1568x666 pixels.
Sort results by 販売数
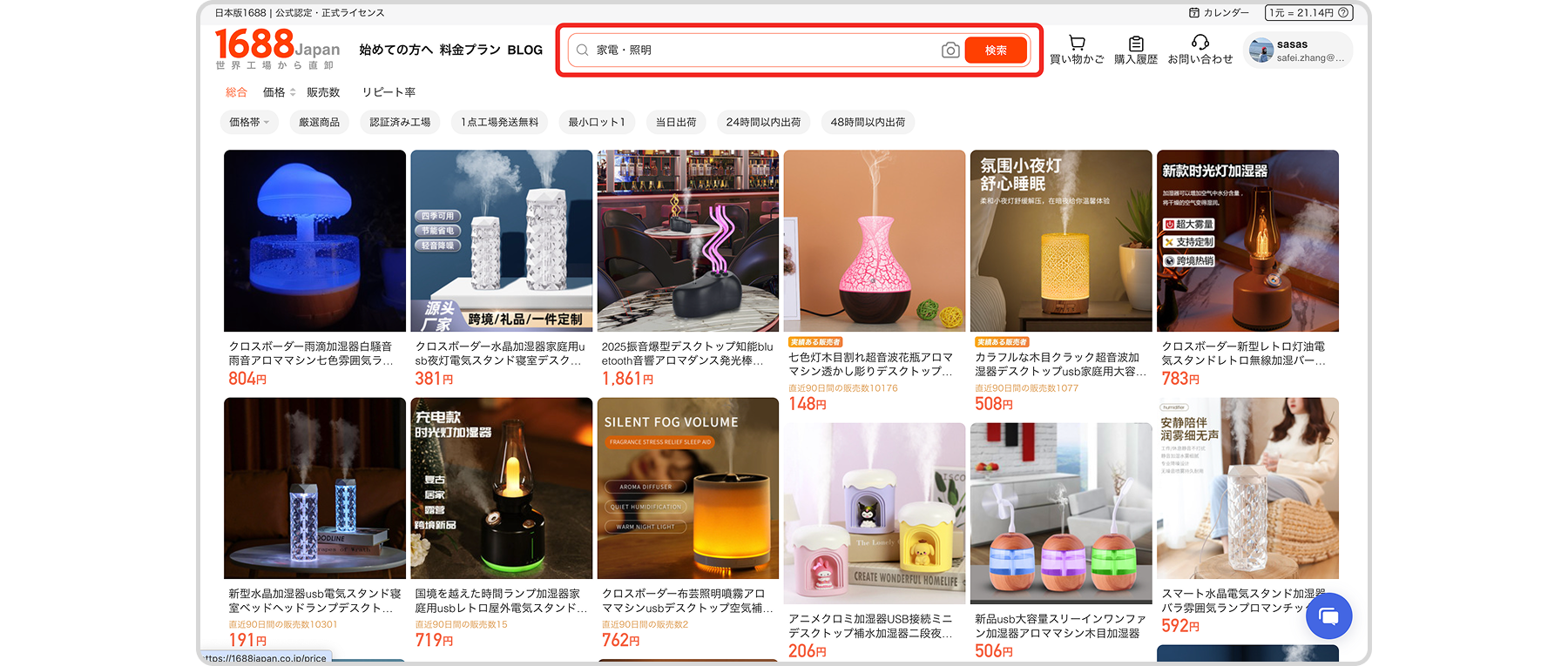323,92
